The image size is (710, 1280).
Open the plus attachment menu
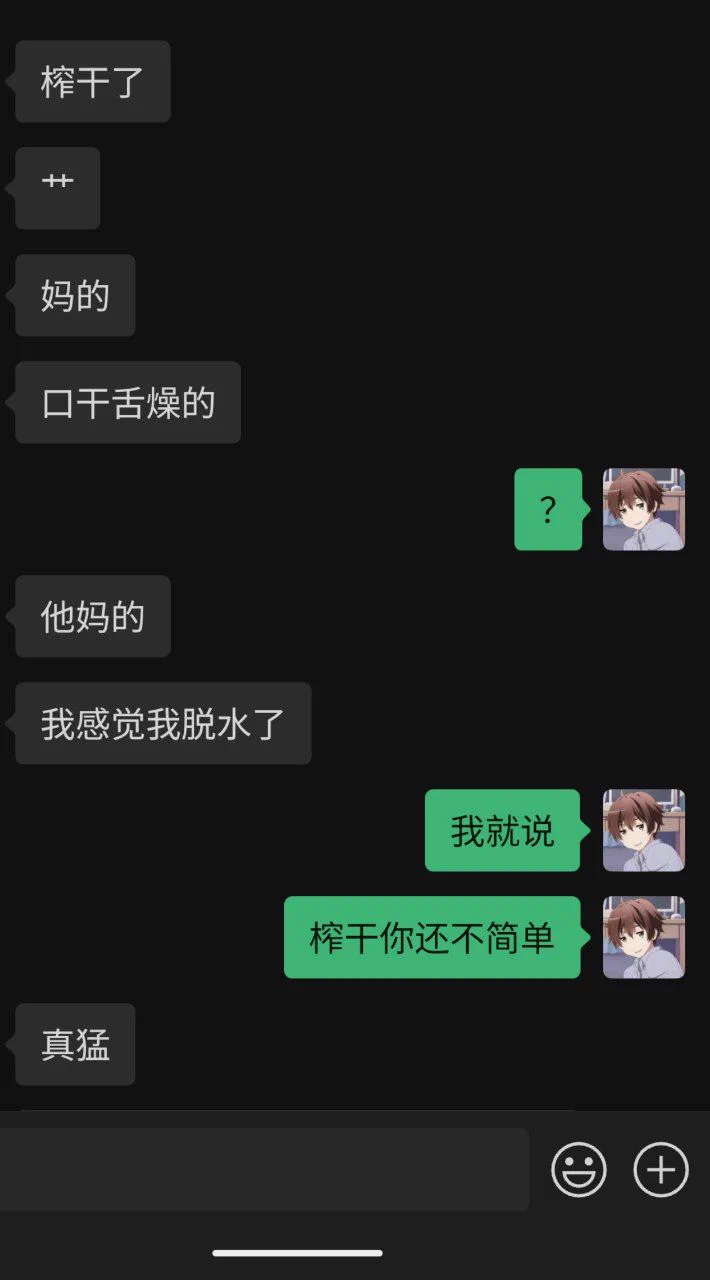click(661, 1169)
